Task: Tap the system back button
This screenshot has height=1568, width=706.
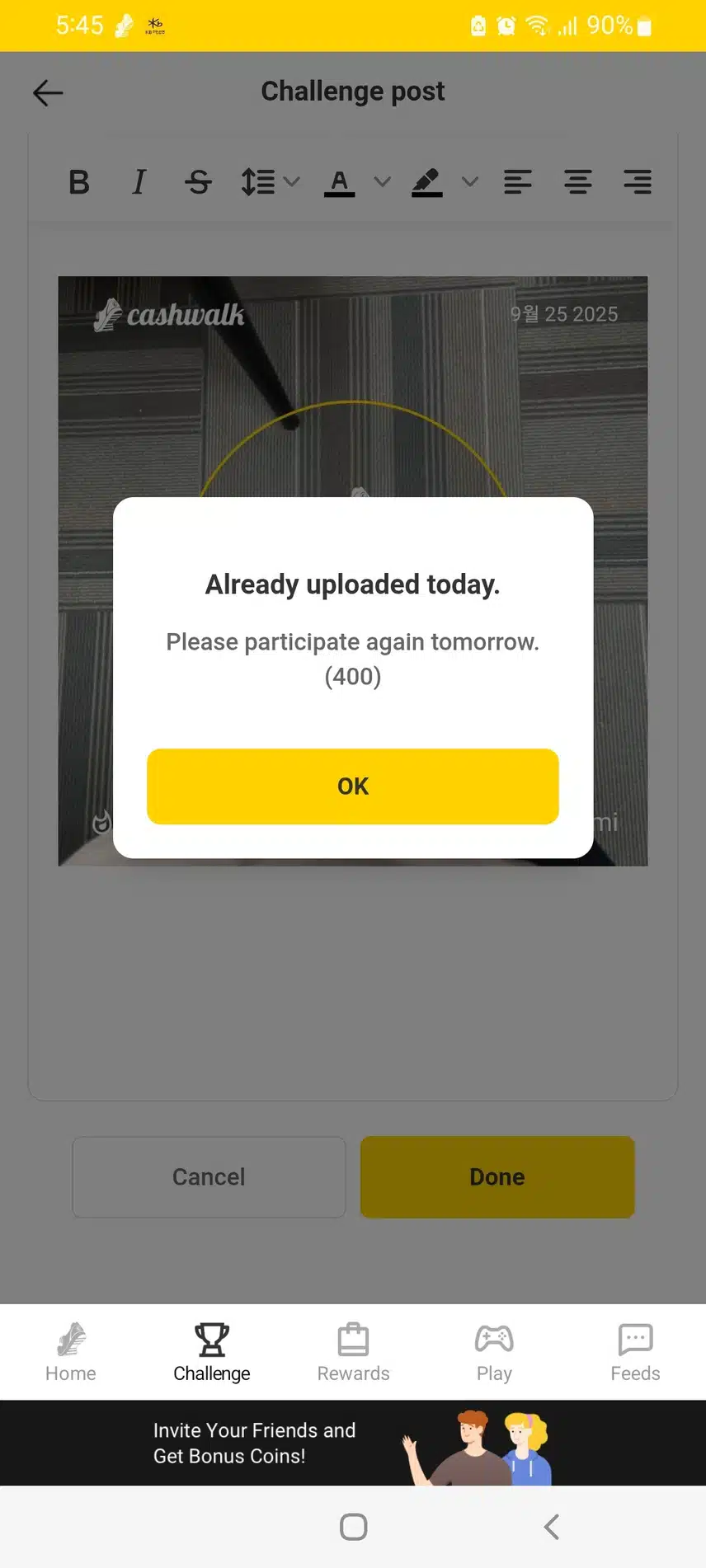Action: pyautogui.click(x=552, y=1527)
